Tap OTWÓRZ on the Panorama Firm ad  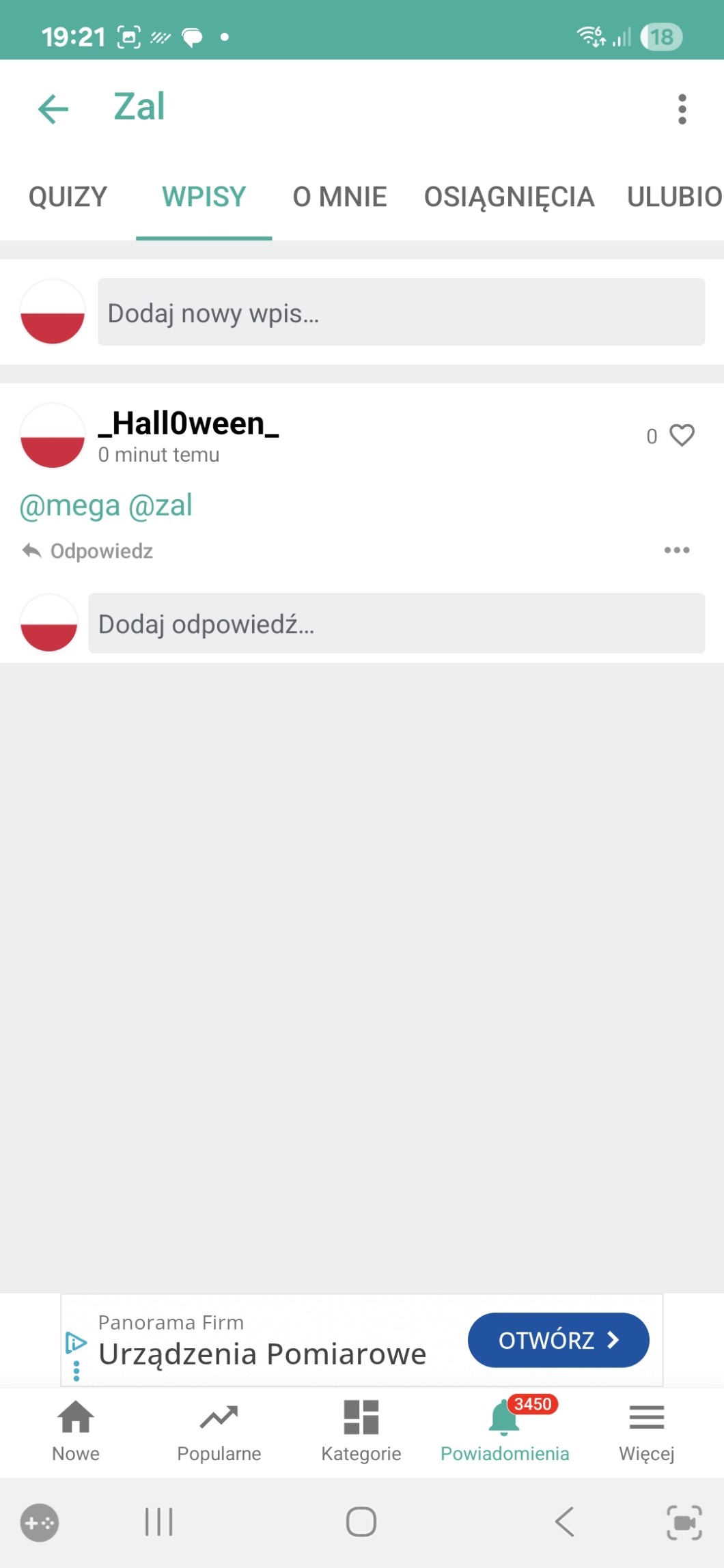tap(558, 1340)
